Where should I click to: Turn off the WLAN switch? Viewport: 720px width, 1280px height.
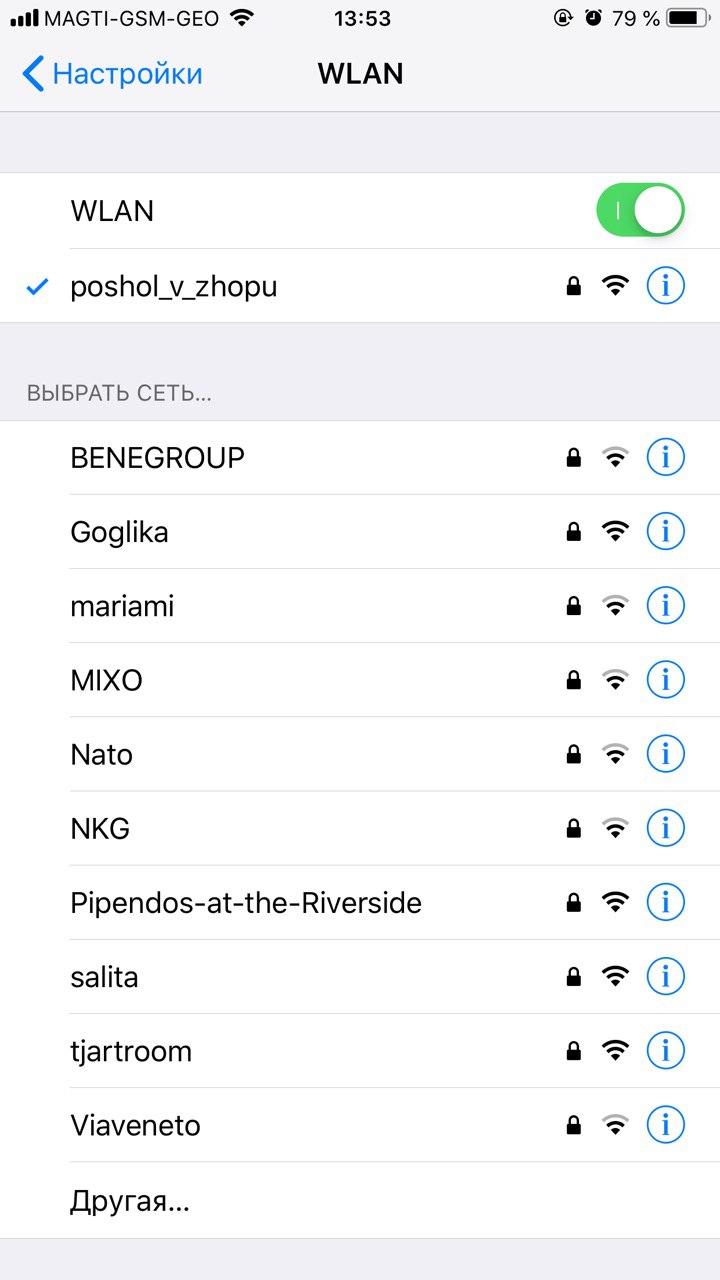[x=640, y=210]
